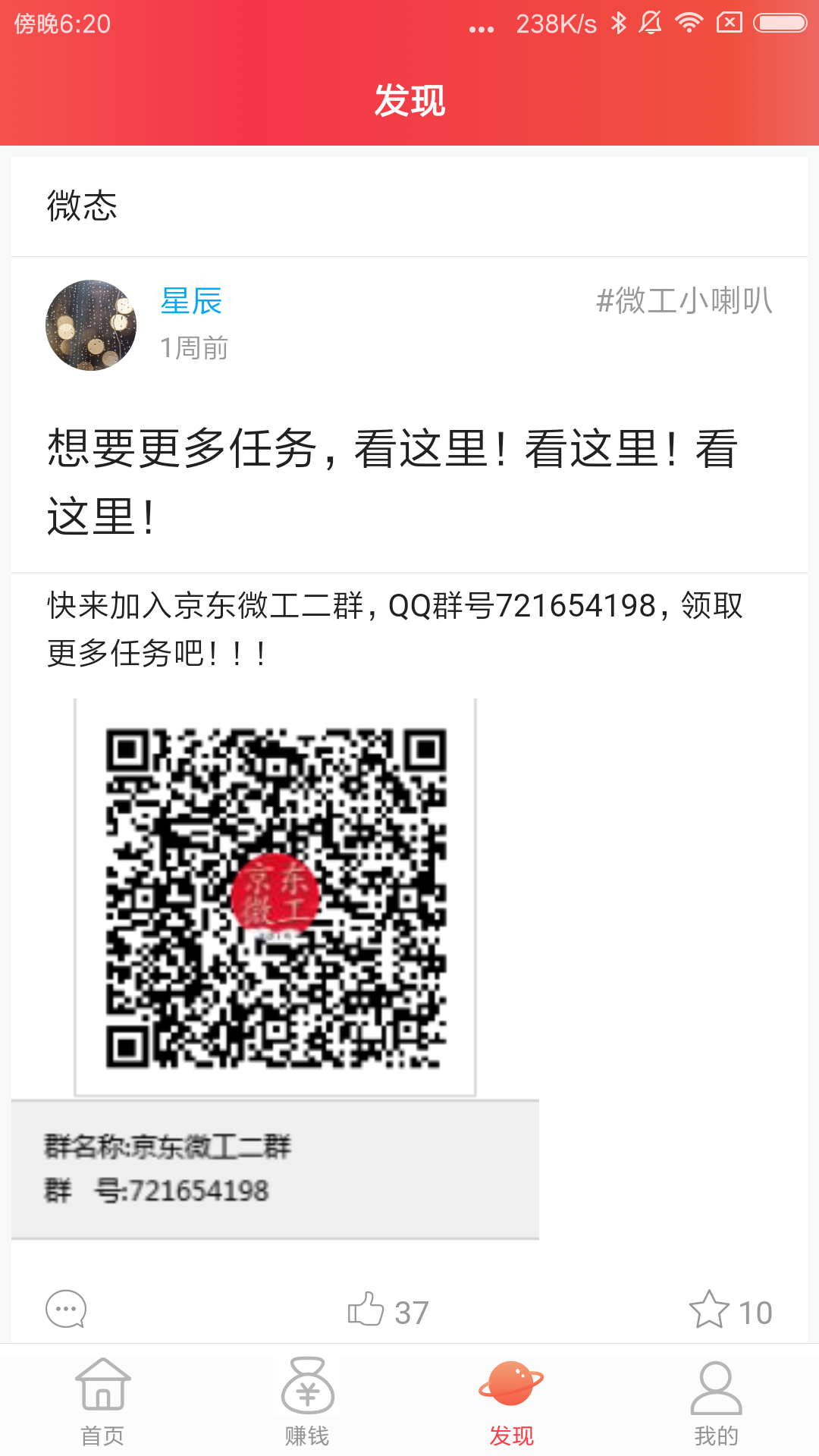Open the #微工小喇叭 topic tag
This screenshot has width=819, height=1456.
[x=684, y=301]
